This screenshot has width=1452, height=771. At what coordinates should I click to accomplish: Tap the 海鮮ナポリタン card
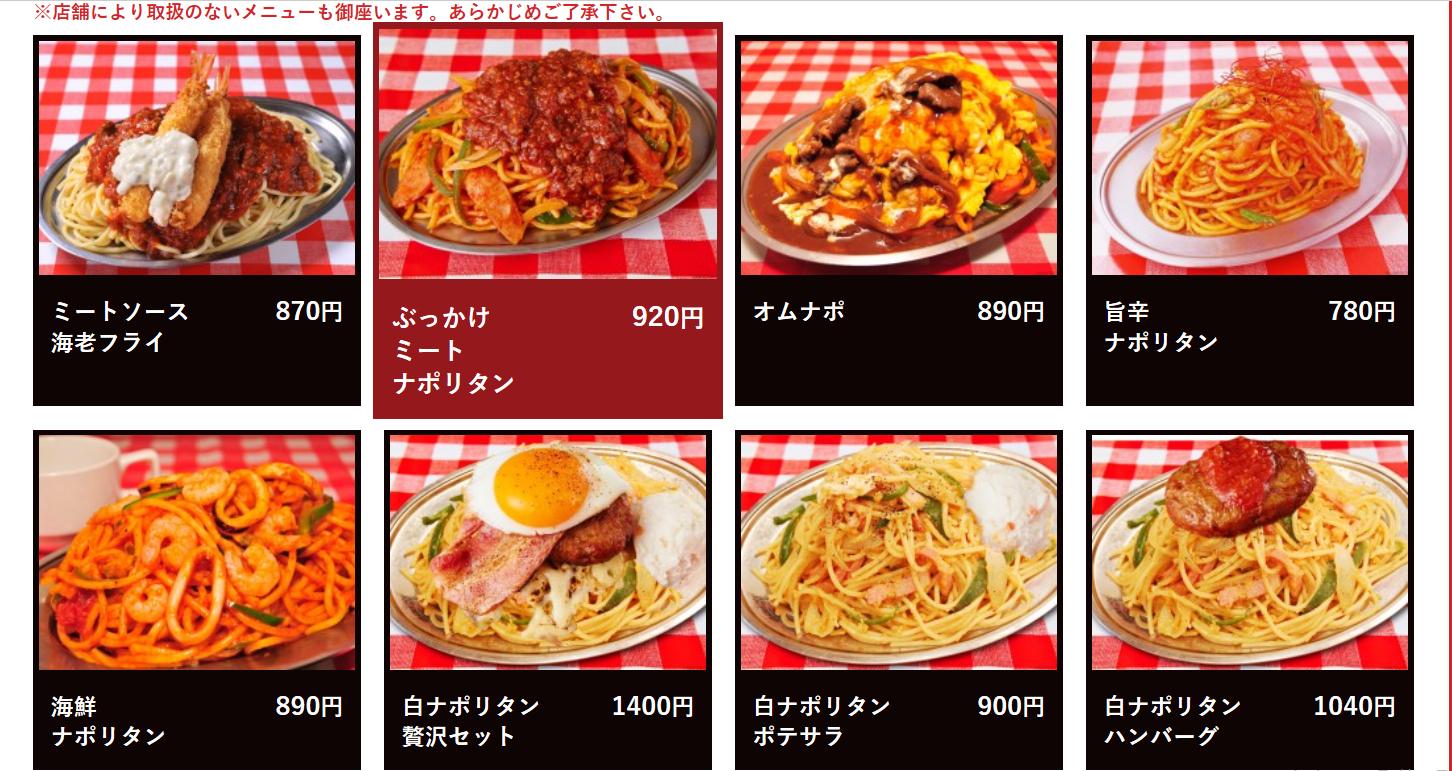pyautogui.click(x=197, y=600)
